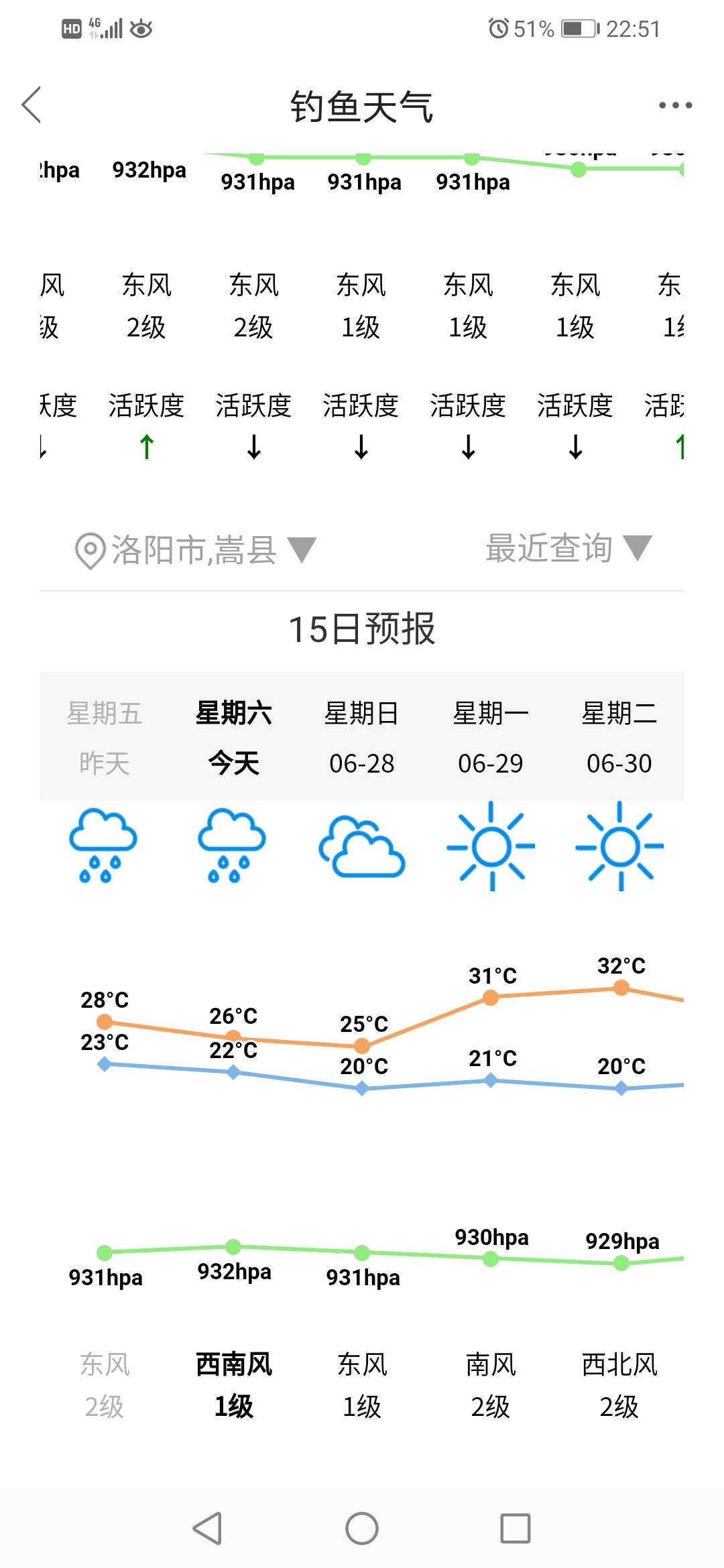Expand the 洛阳市,嵩县 location dropdown
The height and width of the screenshot is (1568, 724).
pos(195,550)
